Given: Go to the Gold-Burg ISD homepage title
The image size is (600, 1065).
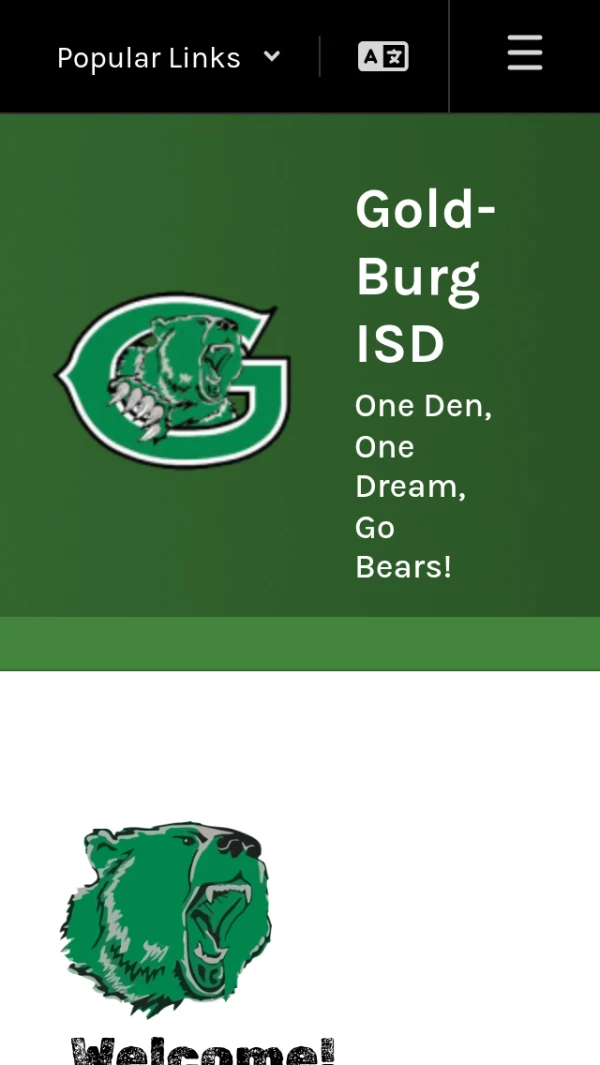Looking at the screenshot, I should pos(425,276).
